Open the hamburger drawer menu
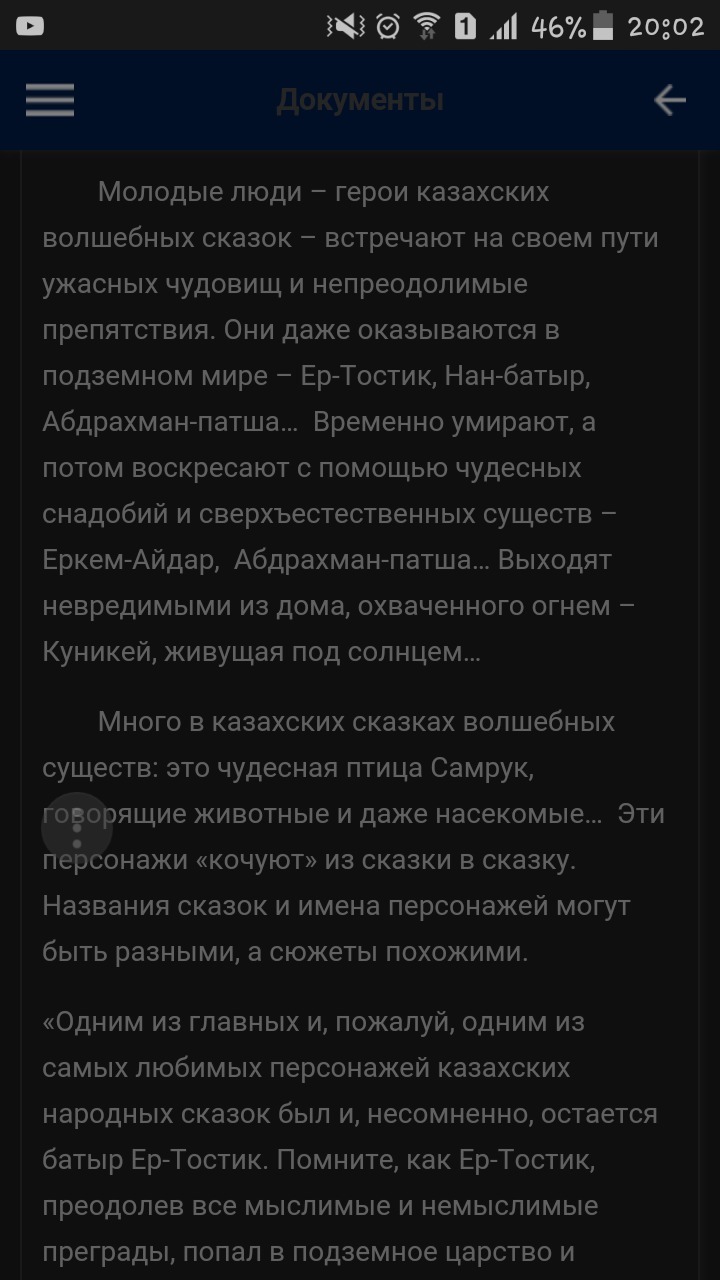The height and width of the screenshot is (1280, 720). pyautogui.click(x=50, y=100)
